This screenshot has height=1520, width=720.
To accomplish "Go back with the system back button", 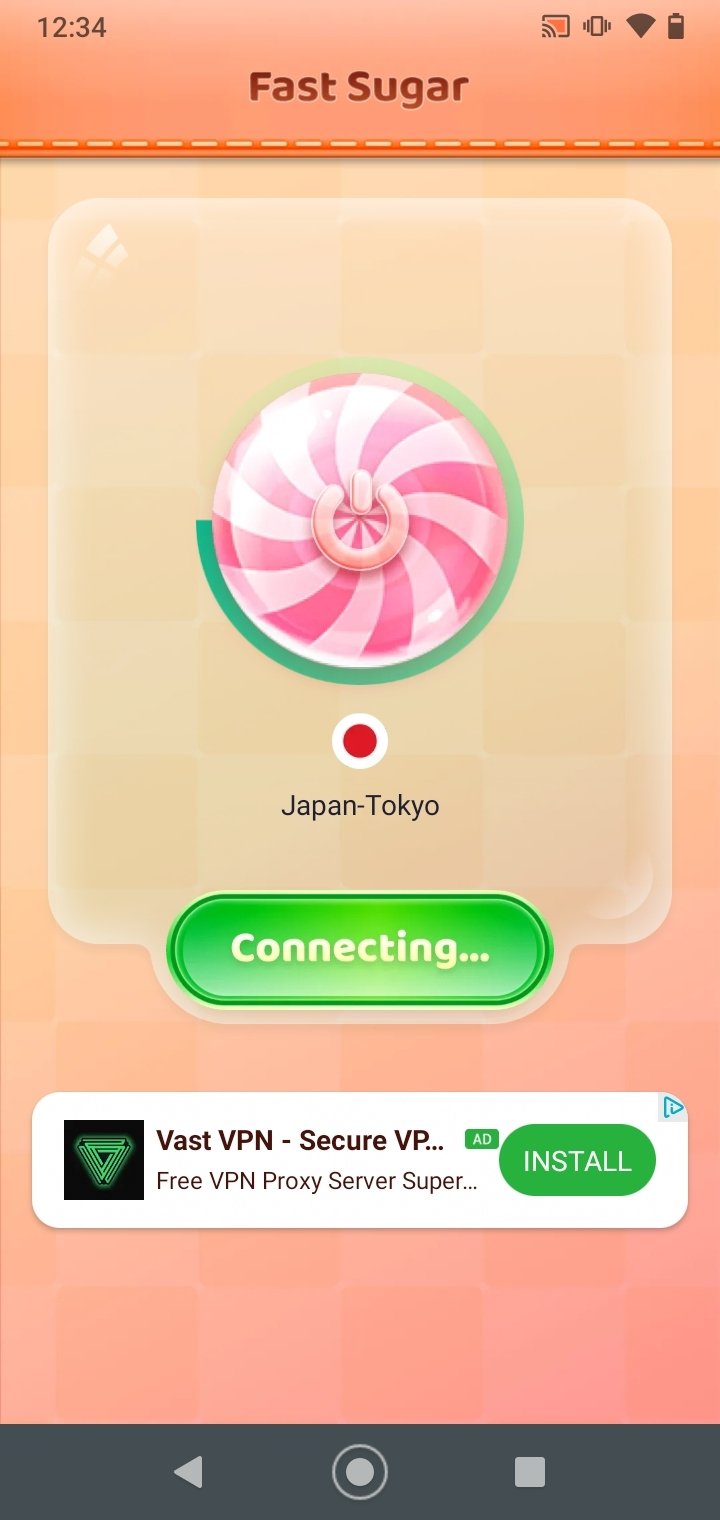I will click(x=188, y=1471).
